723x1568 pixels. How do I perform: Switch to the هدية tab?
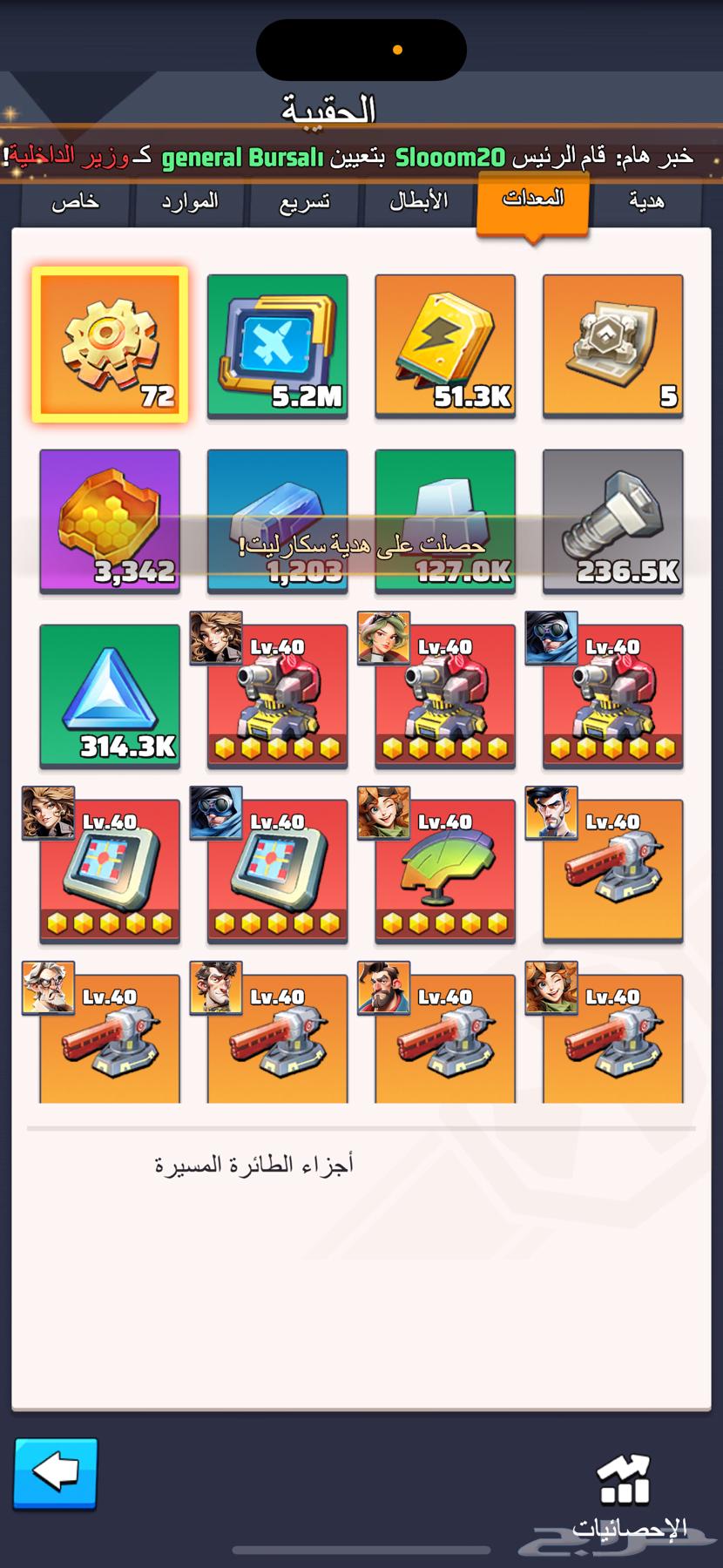pos(646,201)
